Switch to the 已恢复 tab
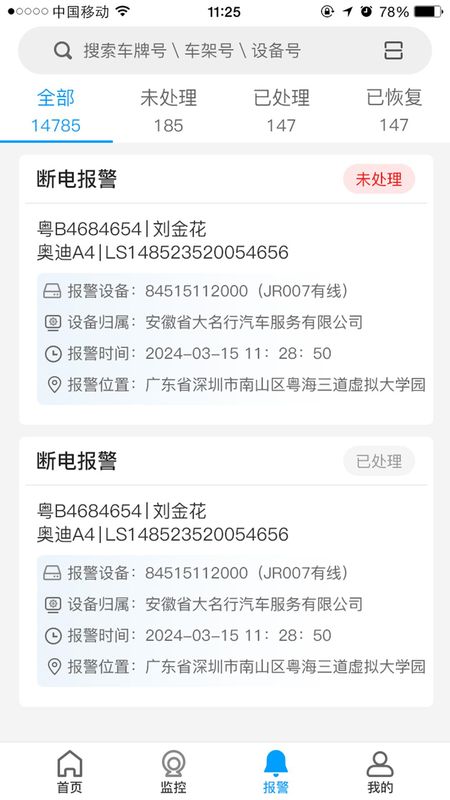This screenshot has height=800, width=450. [394, 111]
